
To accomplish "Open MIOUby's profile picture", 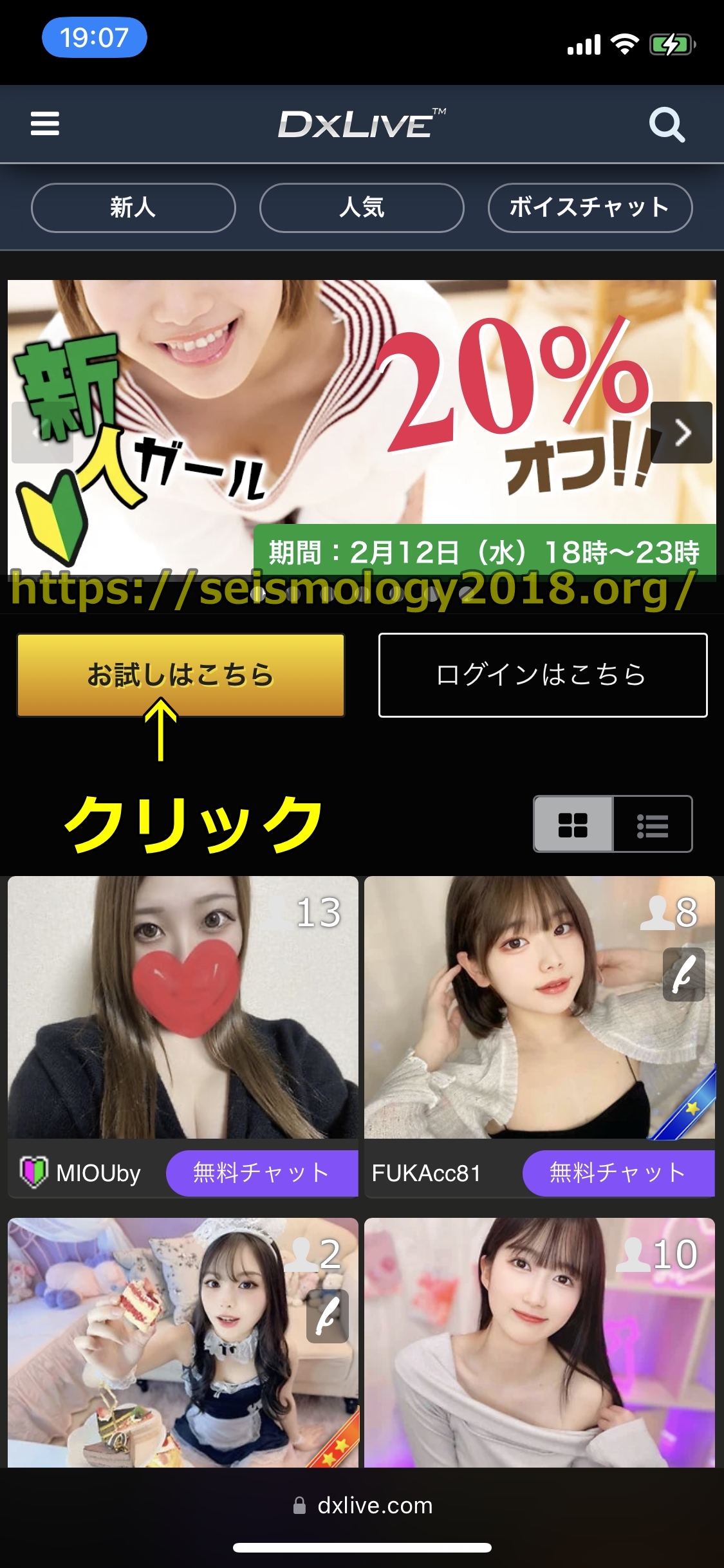I will coord(183,1007).
